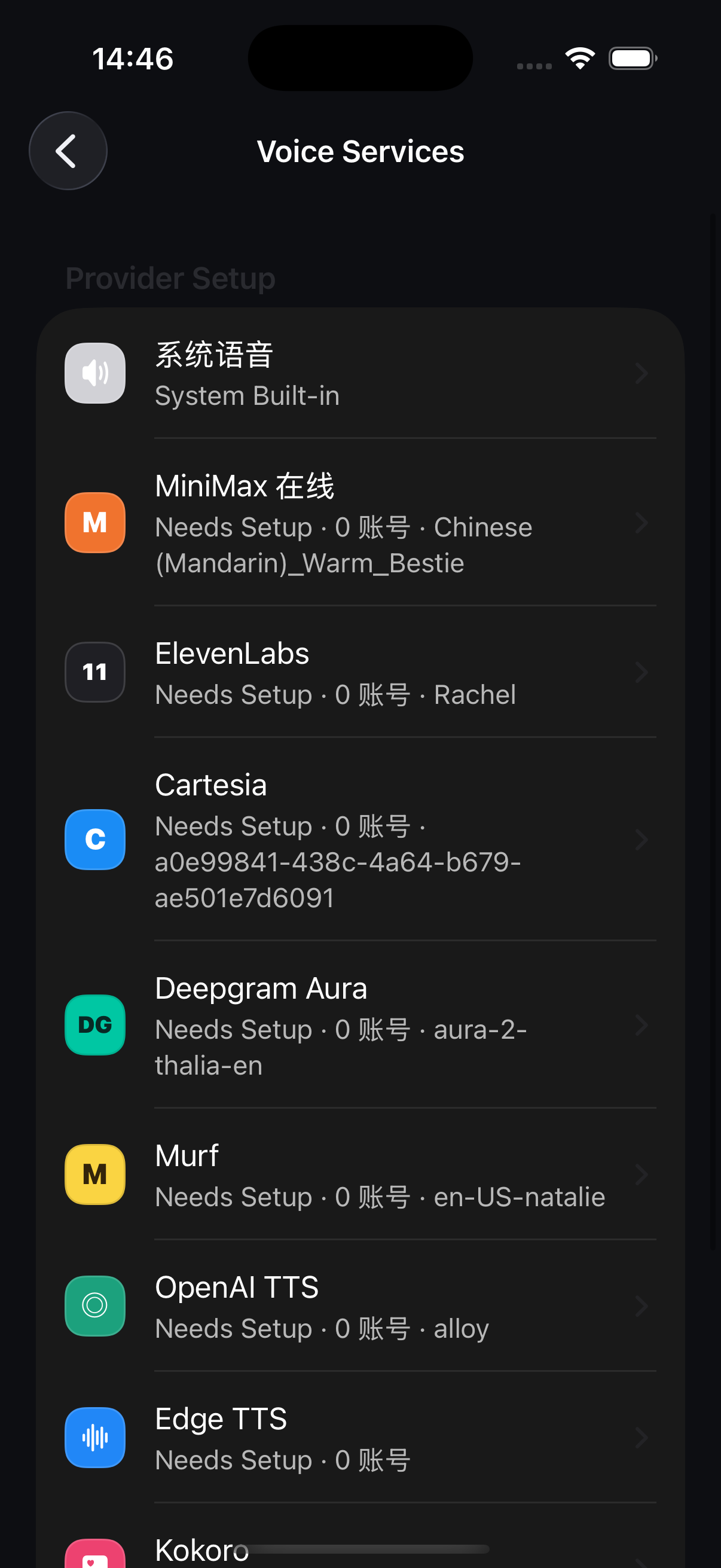Screen dimensions: 721x1568
Task: Tap the clock in the status bar
Action: (x=133, y=58)
